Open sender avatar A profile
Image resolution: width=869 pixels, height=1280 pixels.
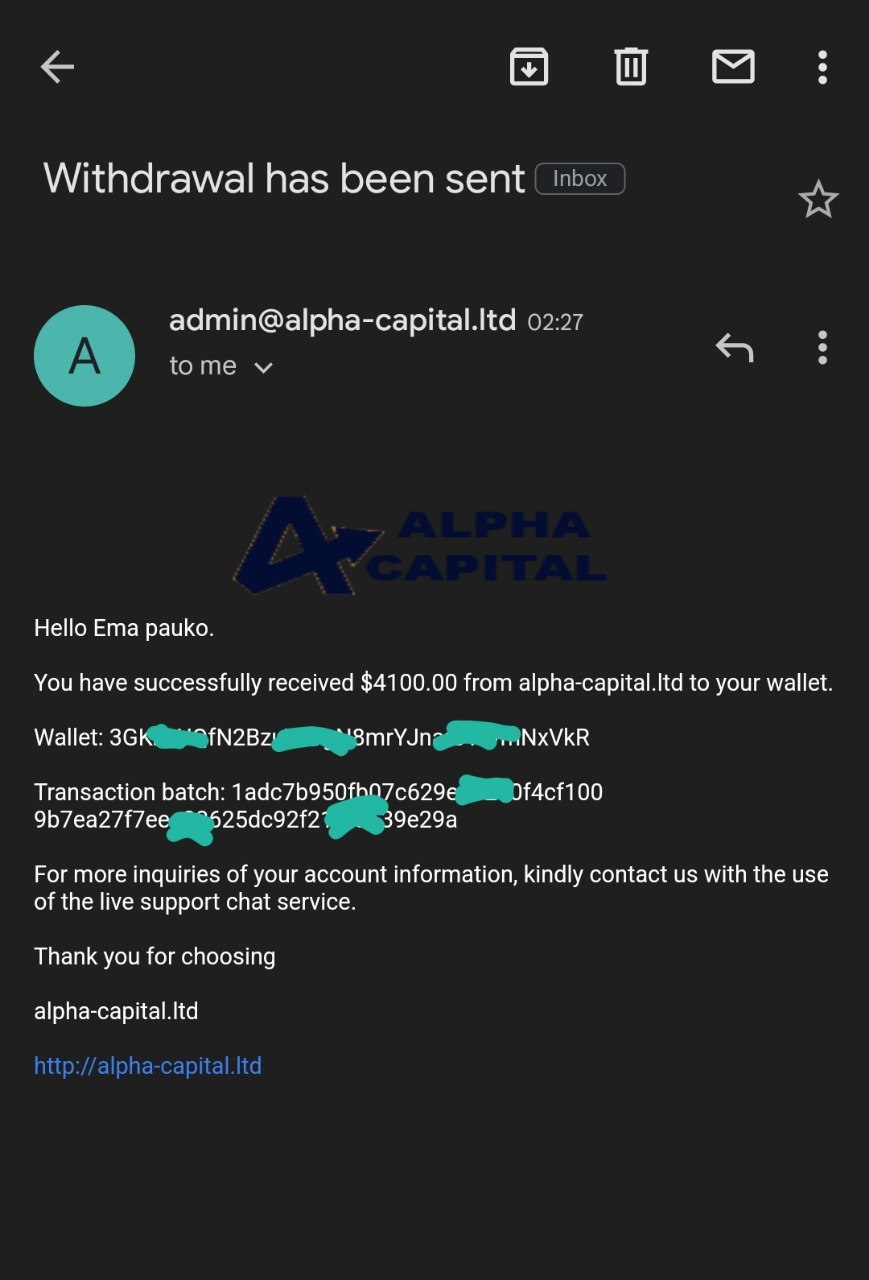(84, 356)
